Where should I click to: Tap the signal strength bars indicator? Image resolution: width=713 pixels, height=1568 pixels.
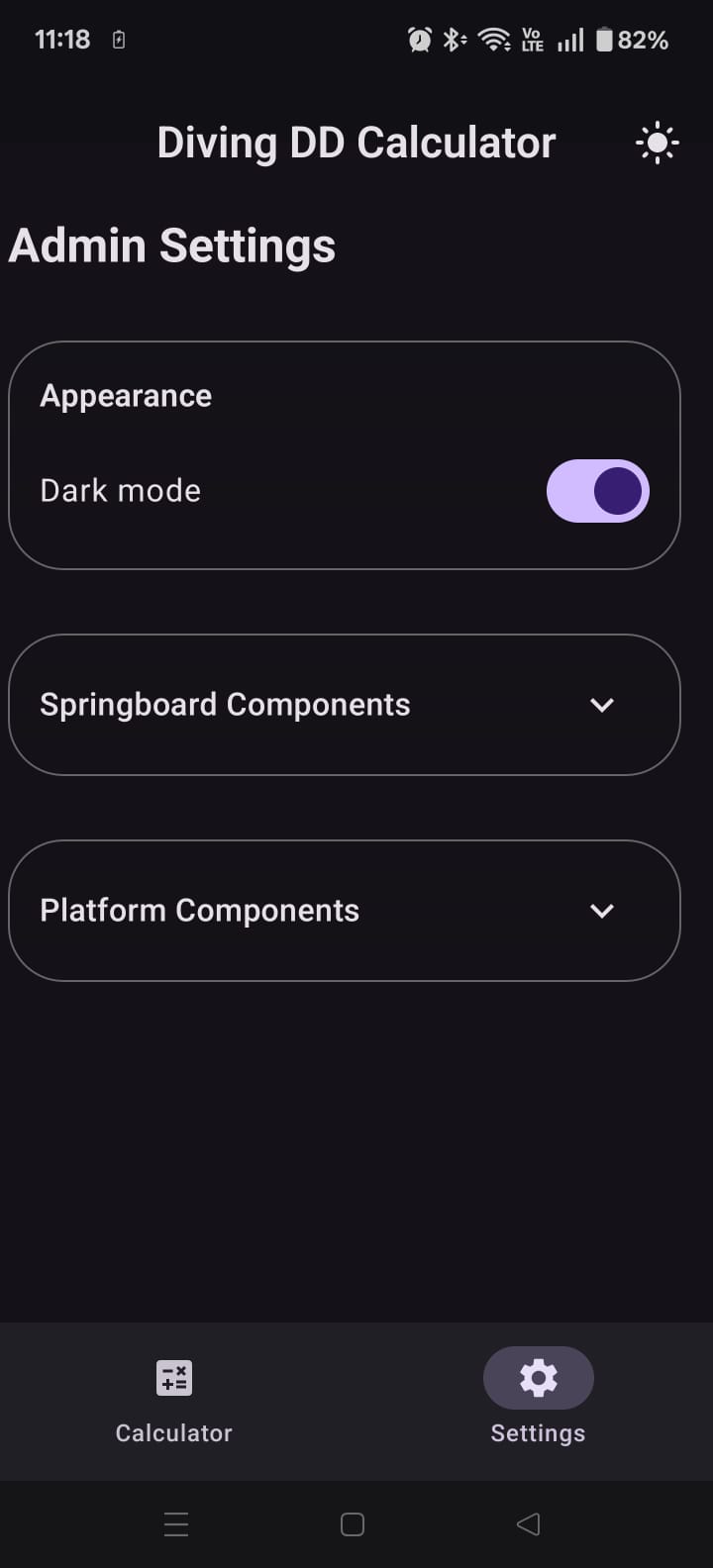pos(569,39)
